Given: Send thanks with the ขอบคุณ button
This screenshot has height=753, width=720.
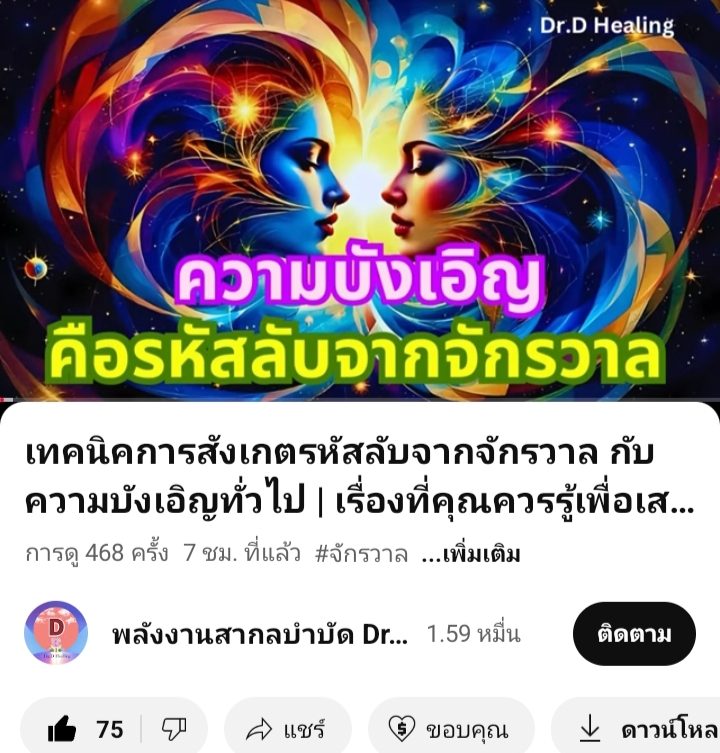Looking at the screenshot, I should 451,729.
